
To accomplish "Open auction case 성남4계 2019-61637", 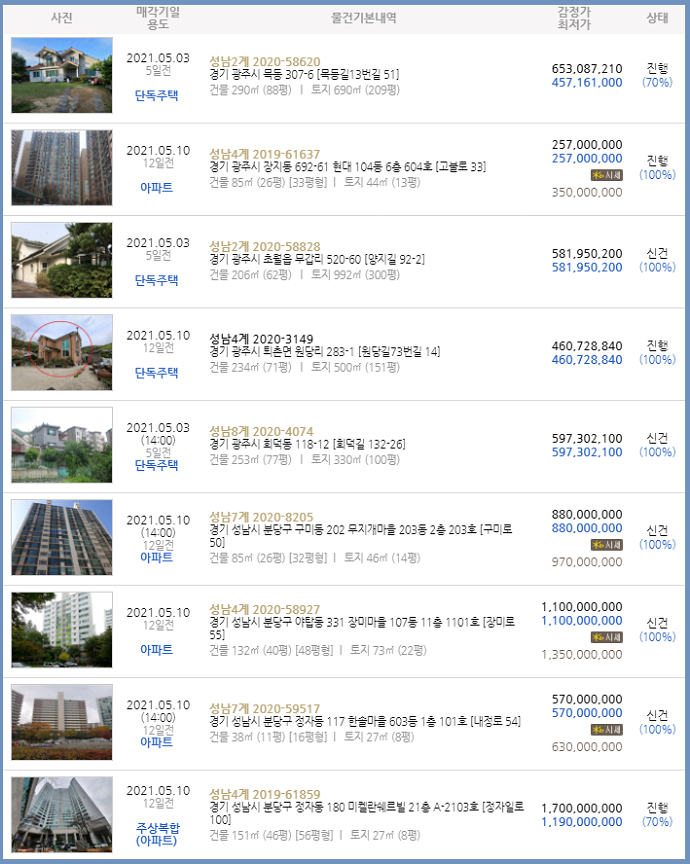I will click(x=264, y=153).
